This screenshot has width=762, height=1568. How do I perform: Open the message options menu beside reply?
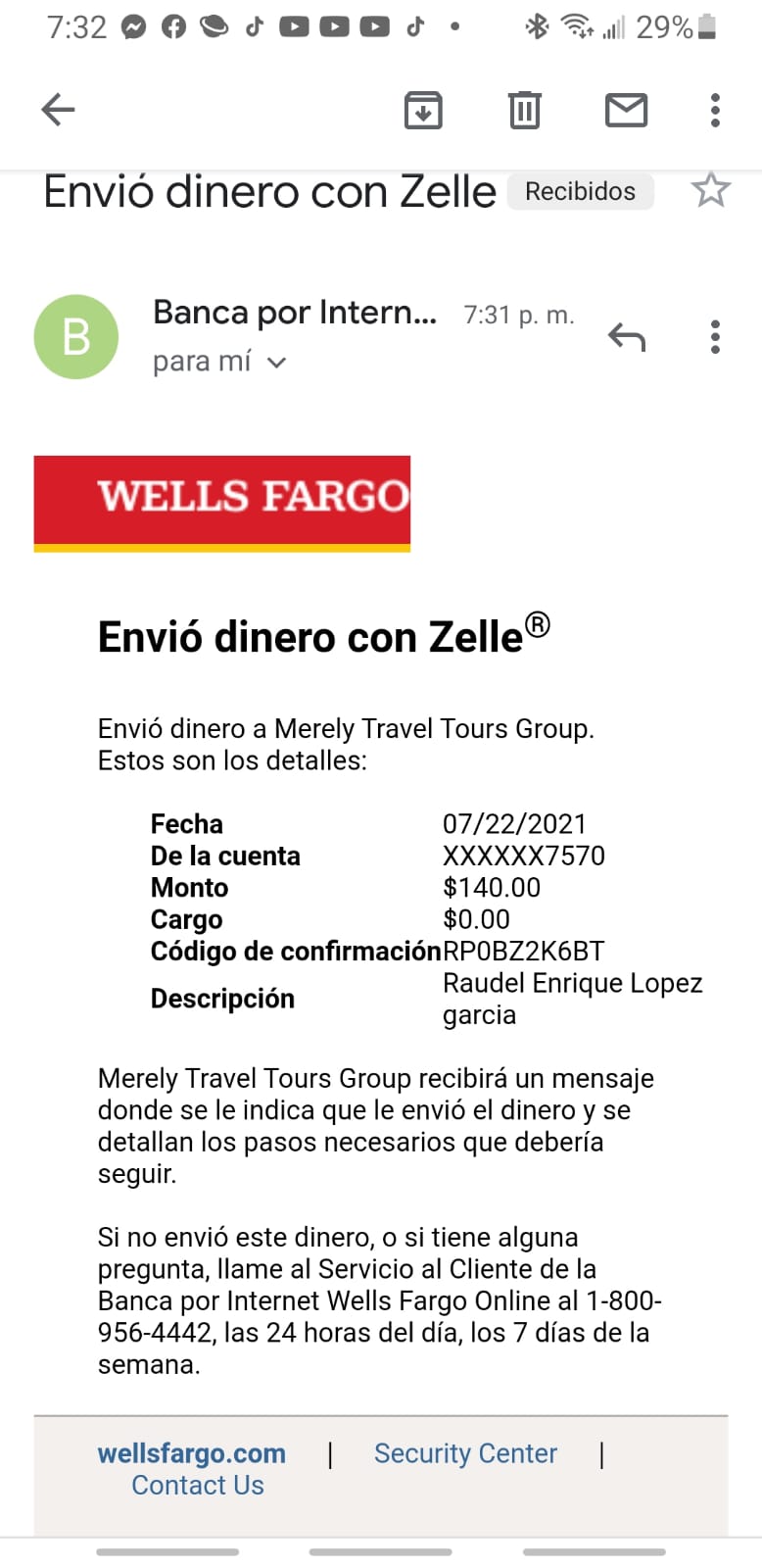(x=715, y=337)
